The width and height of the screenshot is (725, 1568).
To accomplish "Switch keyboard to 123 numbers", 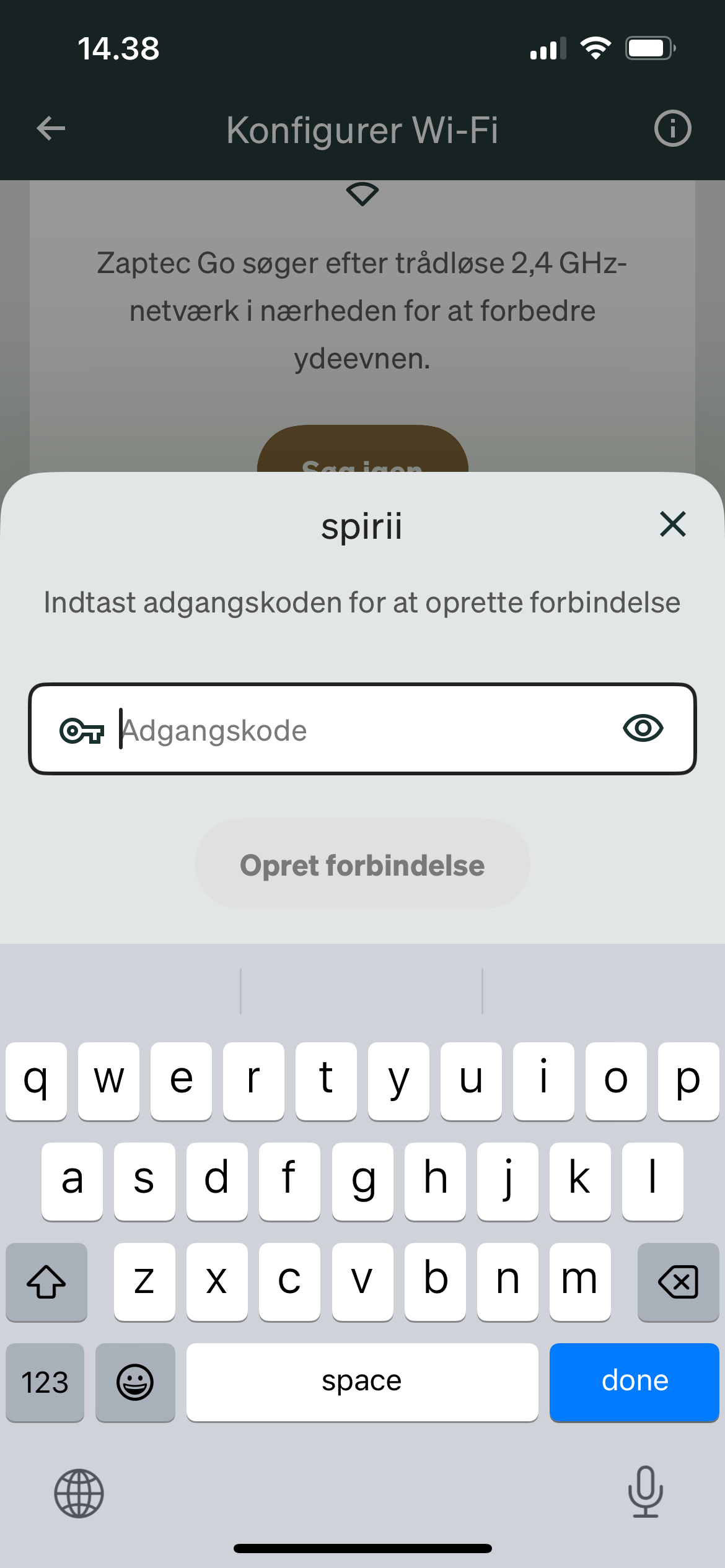I will click(x=45, y=1382).
